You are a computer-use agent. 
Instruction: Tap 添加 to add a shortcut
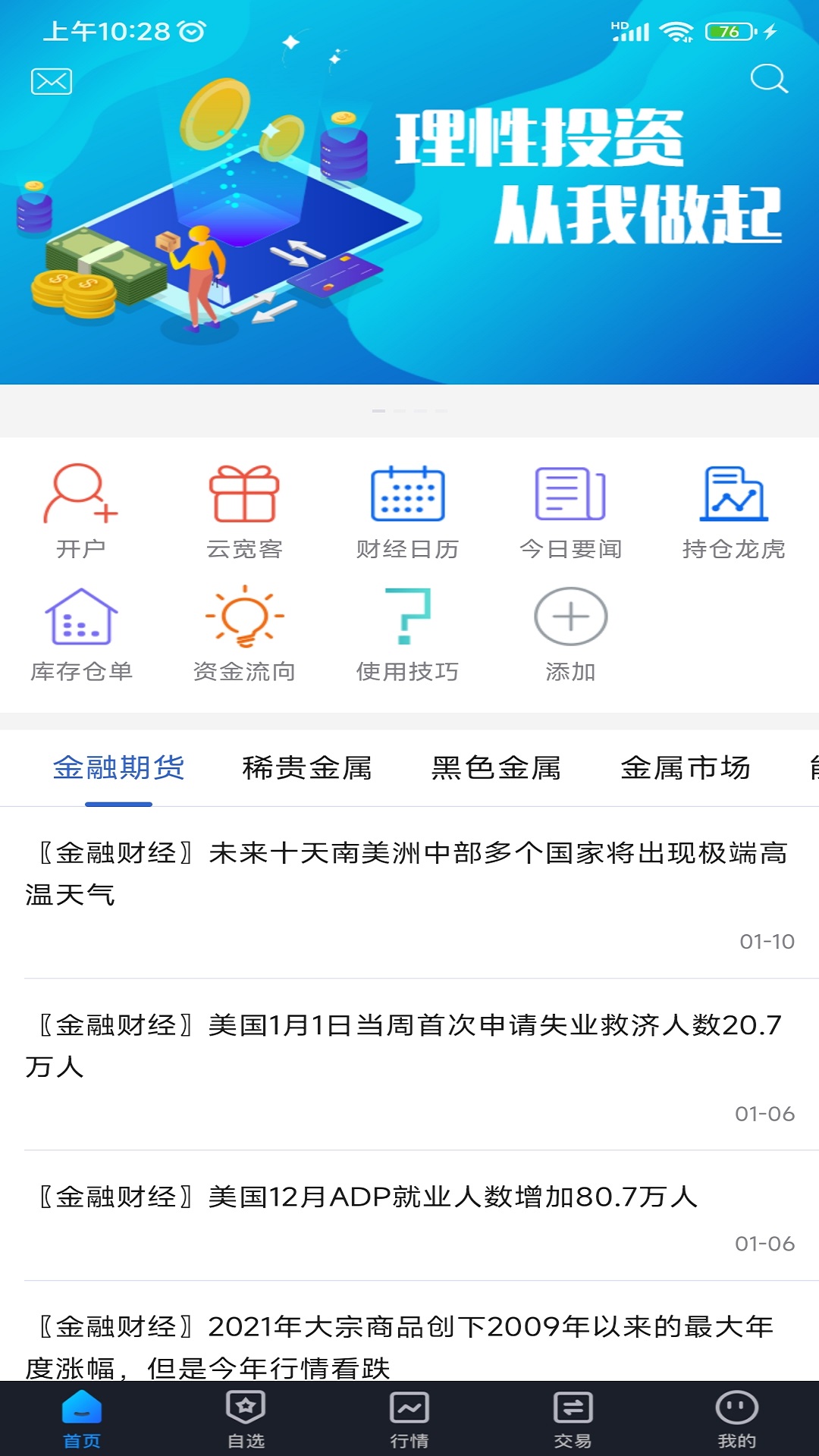click(x=570, y=633)
